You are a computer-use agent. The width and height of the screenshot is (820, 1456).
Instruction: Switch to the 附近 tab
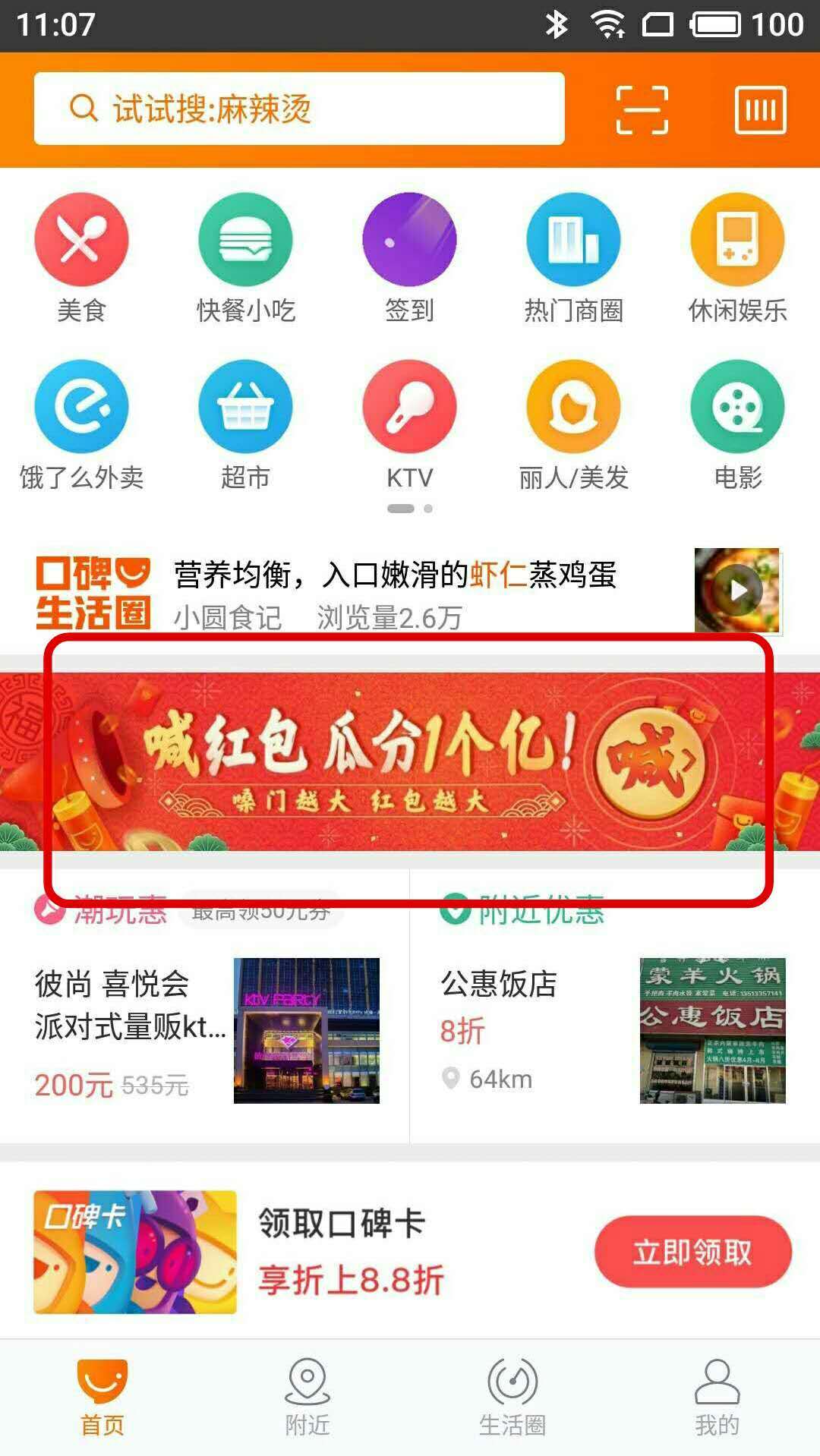(x=307, y=1398)
